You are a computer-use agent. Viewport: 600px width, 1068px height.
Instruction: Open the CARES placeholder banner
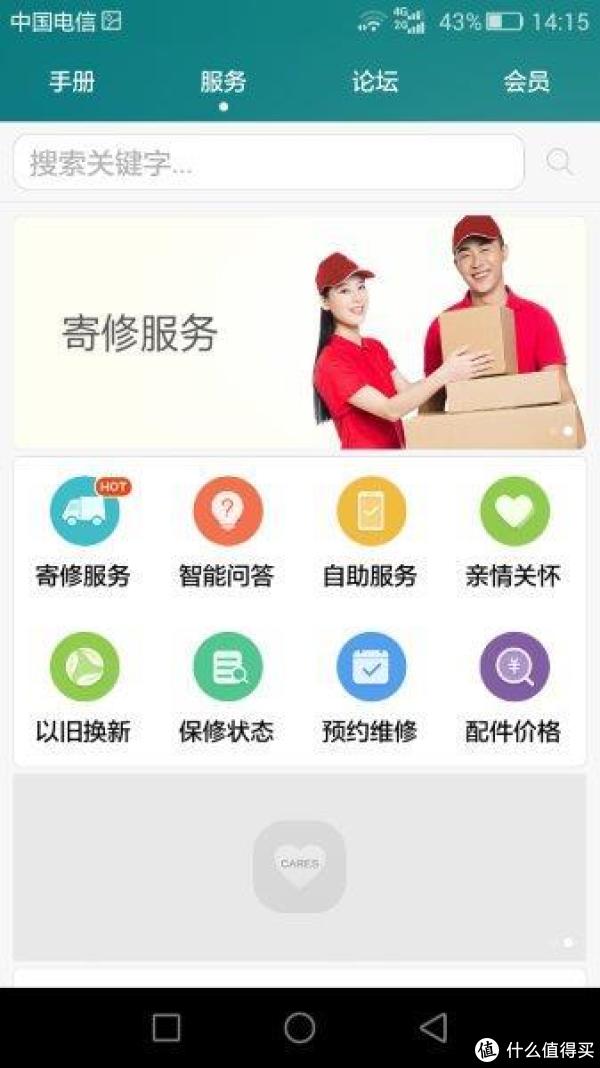[x=300, y=866]
